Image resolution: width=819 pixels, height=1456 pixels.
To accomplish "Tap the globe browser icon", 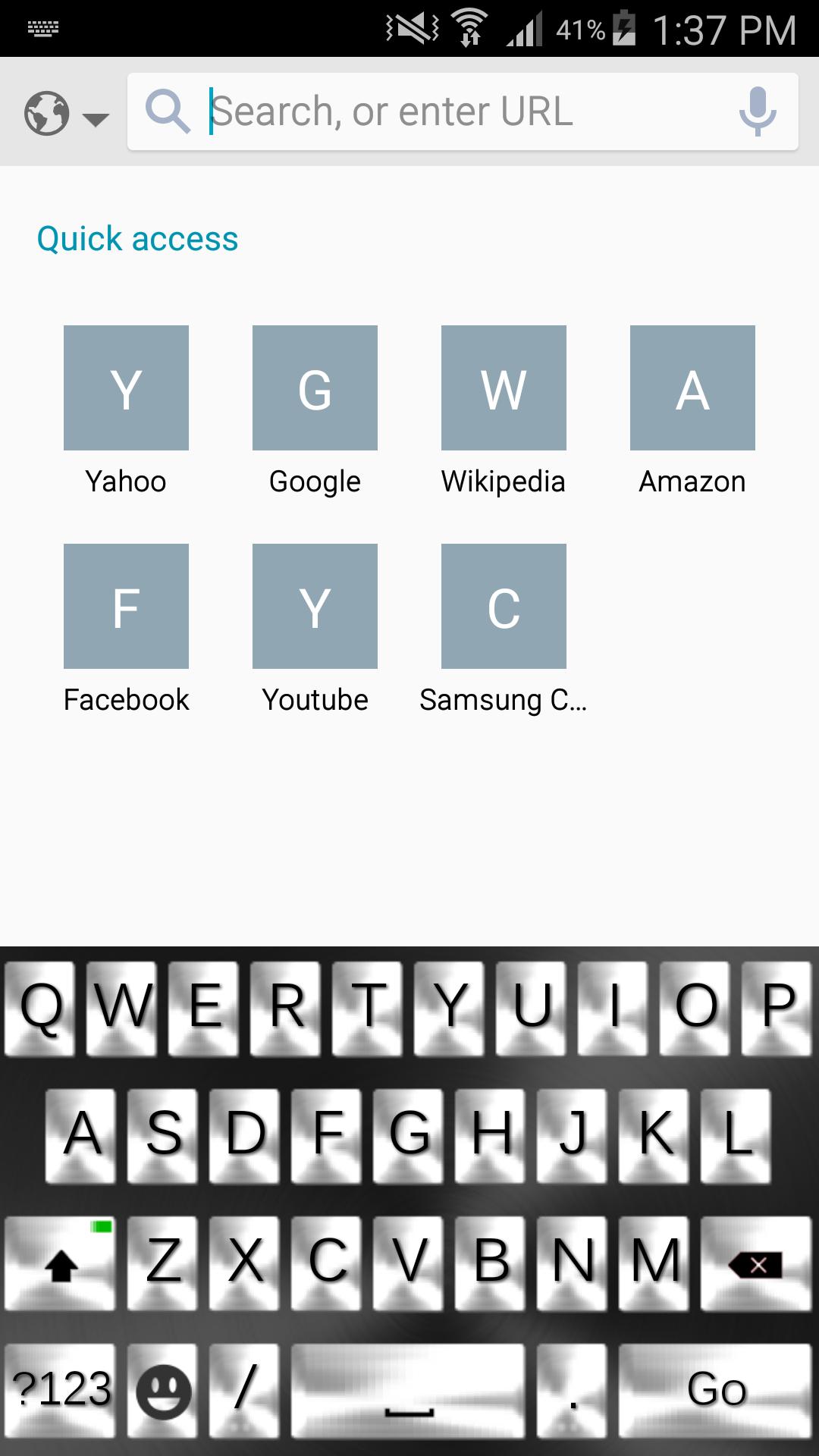I will (x=49, y=112).
